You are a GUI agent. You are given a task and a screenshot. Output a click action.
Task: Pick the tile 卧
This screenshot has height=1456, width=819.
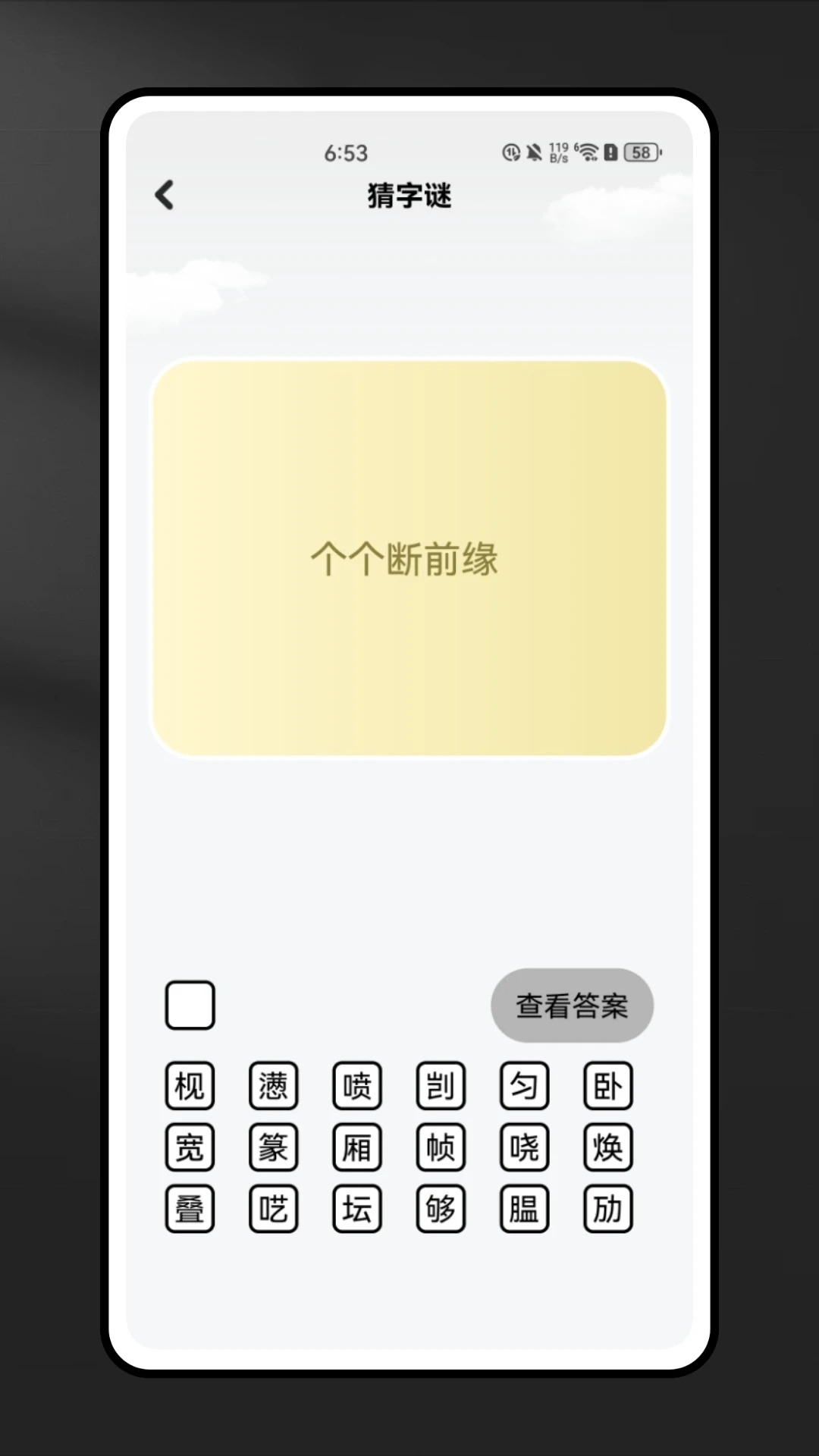pos(608,1086)
